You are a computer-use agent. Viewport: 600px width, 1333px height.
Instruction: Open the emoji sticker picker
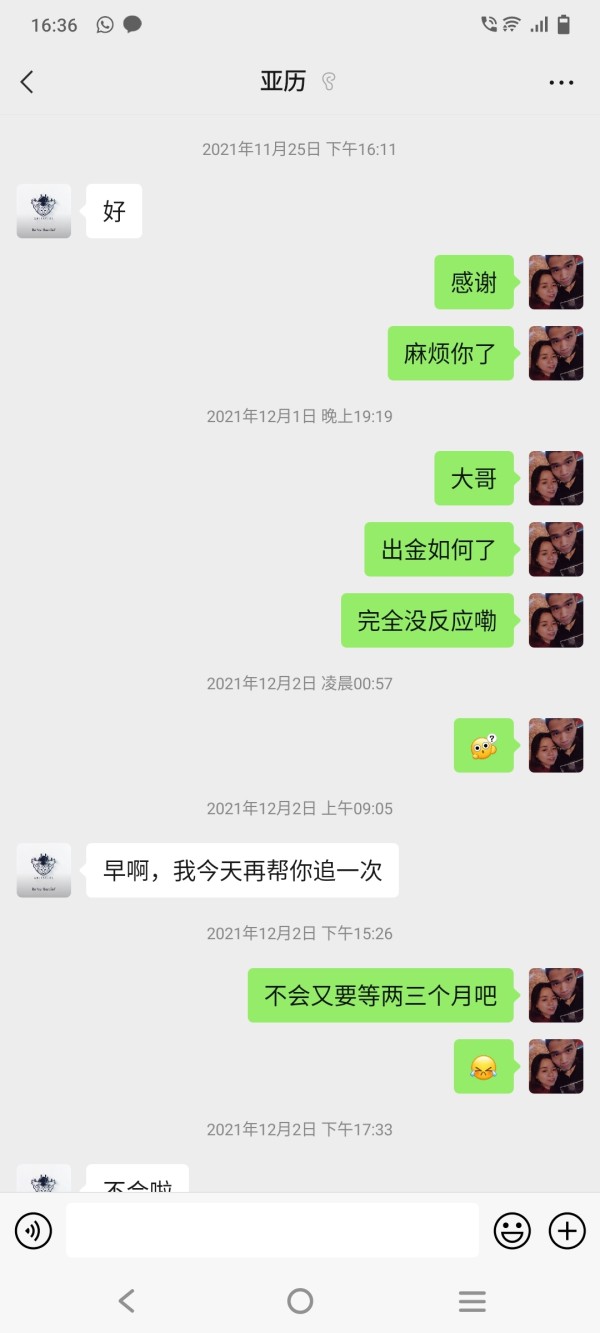[x=512, y=1230]
